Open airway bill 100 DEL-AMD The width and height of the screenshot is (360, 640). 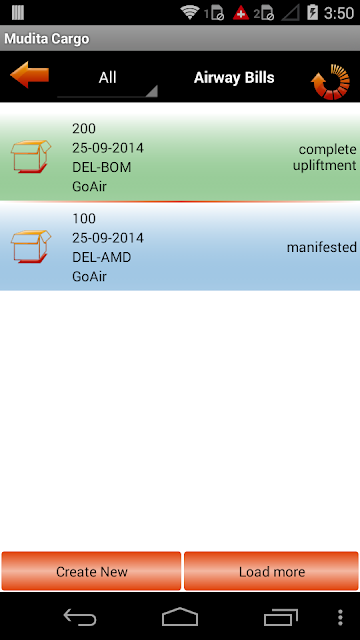[180, 247]
